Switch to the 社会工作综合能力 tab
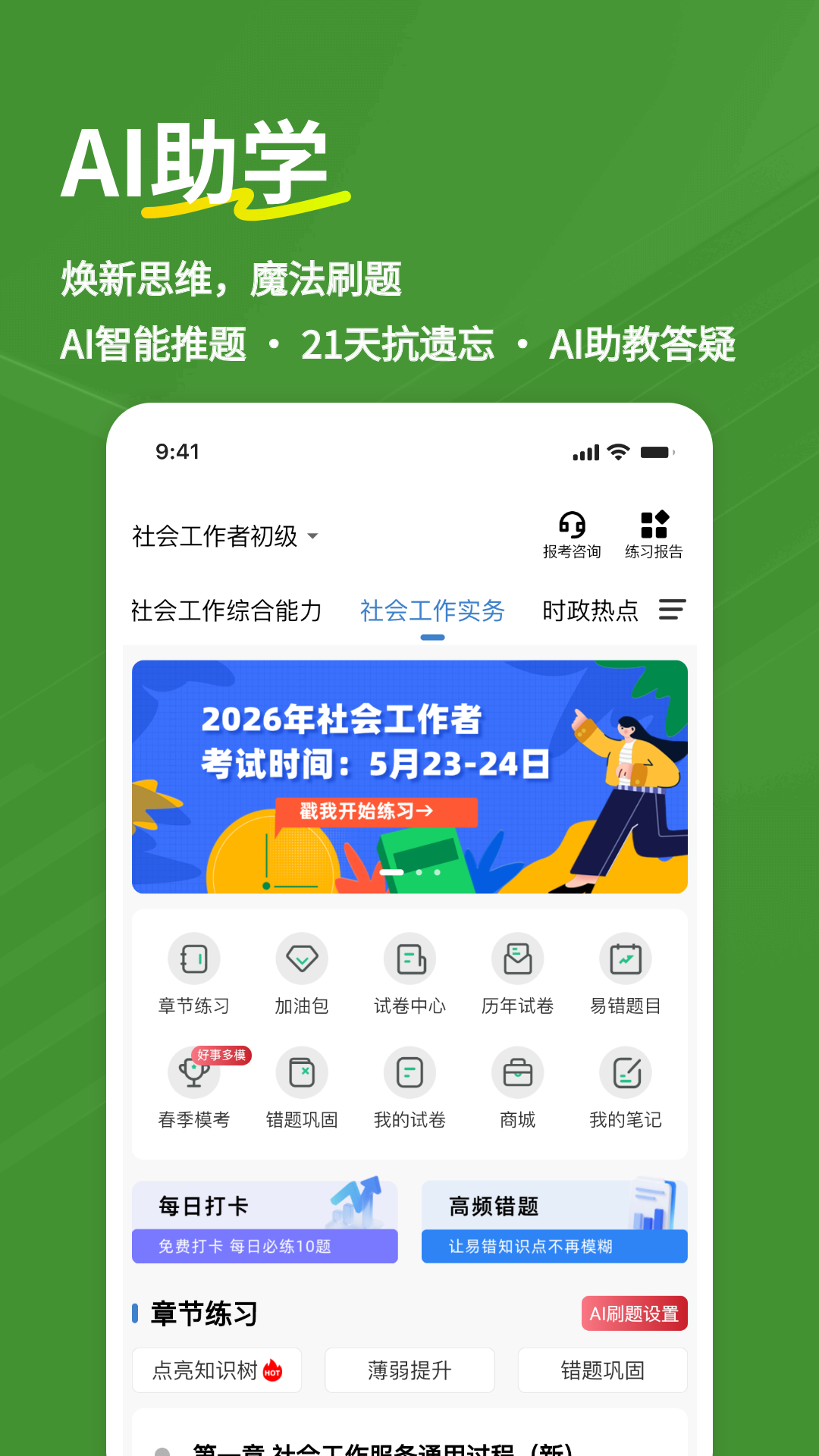Image resolution: width=819 pixels, height=1456 pixels. tap(225, 610)
